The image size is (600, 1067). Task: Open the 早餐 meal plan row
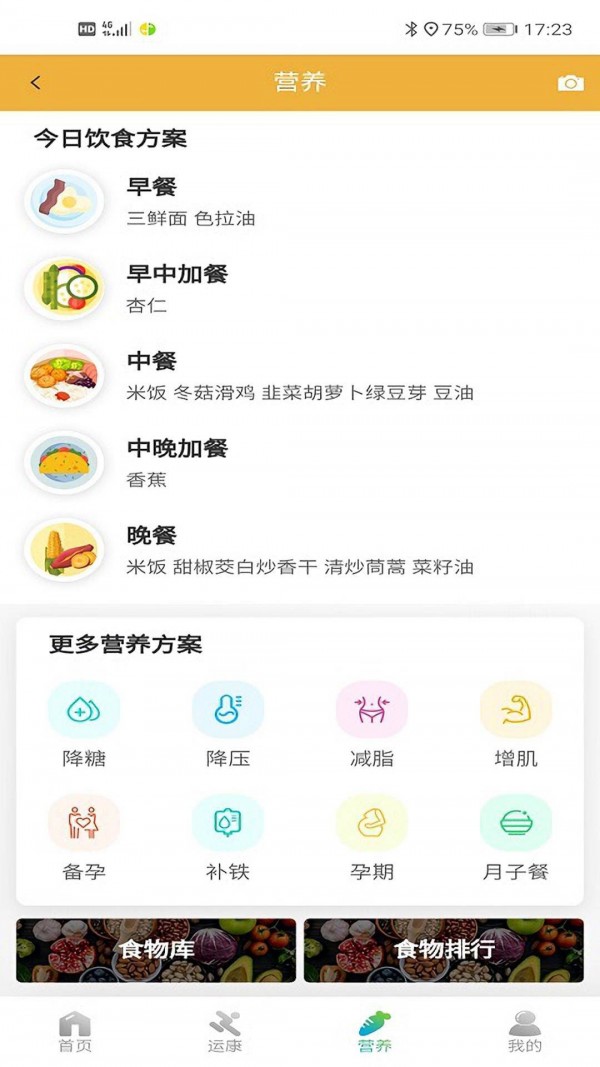tap(300, 201)
